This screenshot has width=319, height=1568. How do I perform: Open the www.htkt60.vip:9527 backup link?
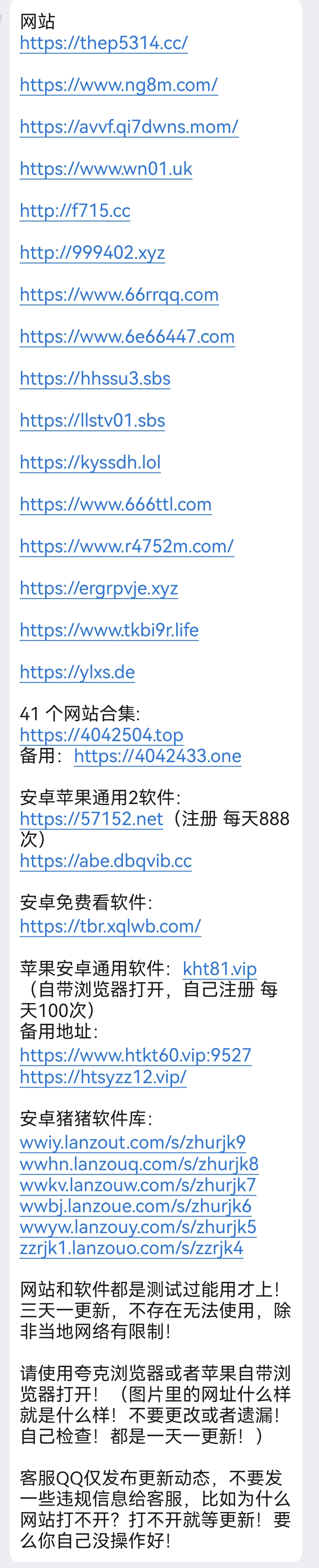coord(135,1055)
